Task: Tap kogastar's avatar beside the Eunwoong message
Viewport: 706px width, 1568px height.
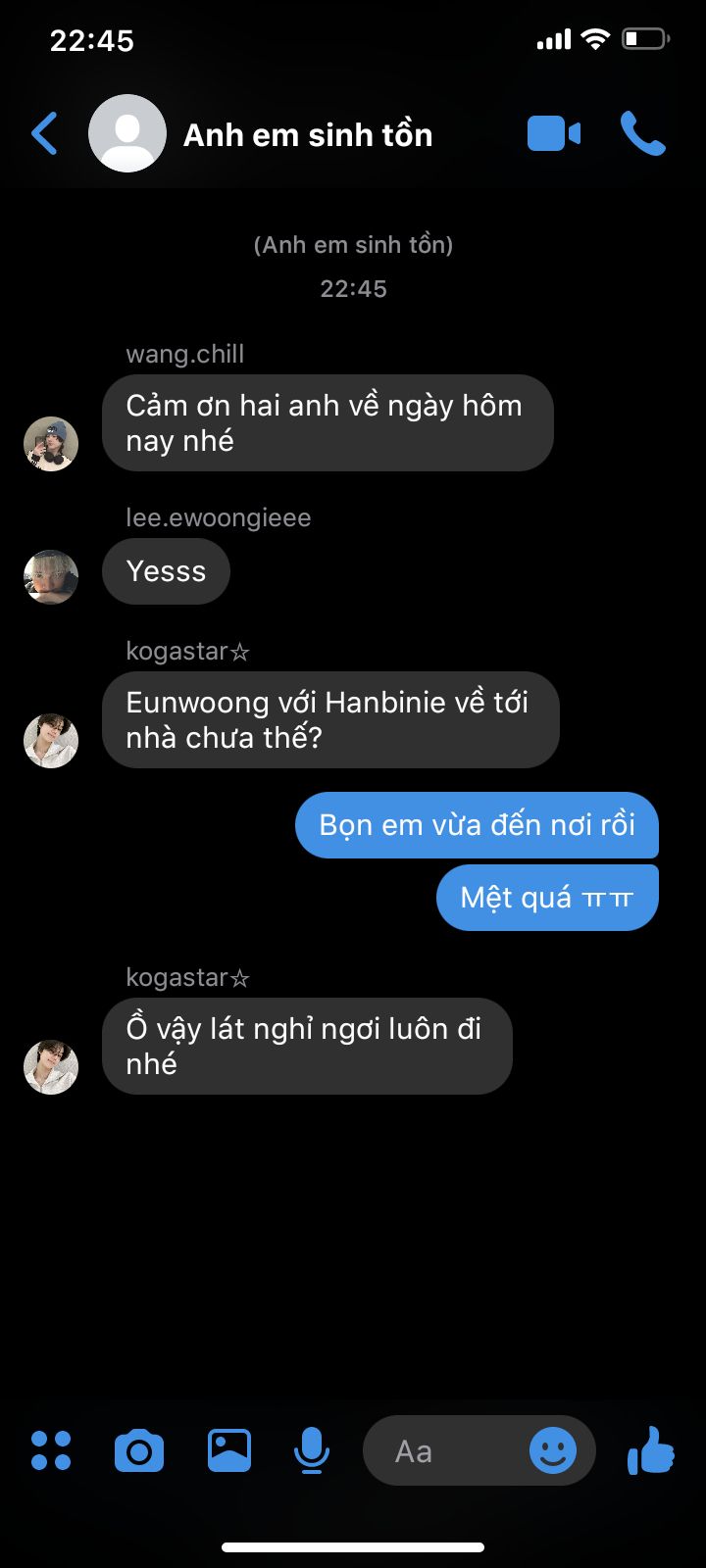Action: [51, 740]
